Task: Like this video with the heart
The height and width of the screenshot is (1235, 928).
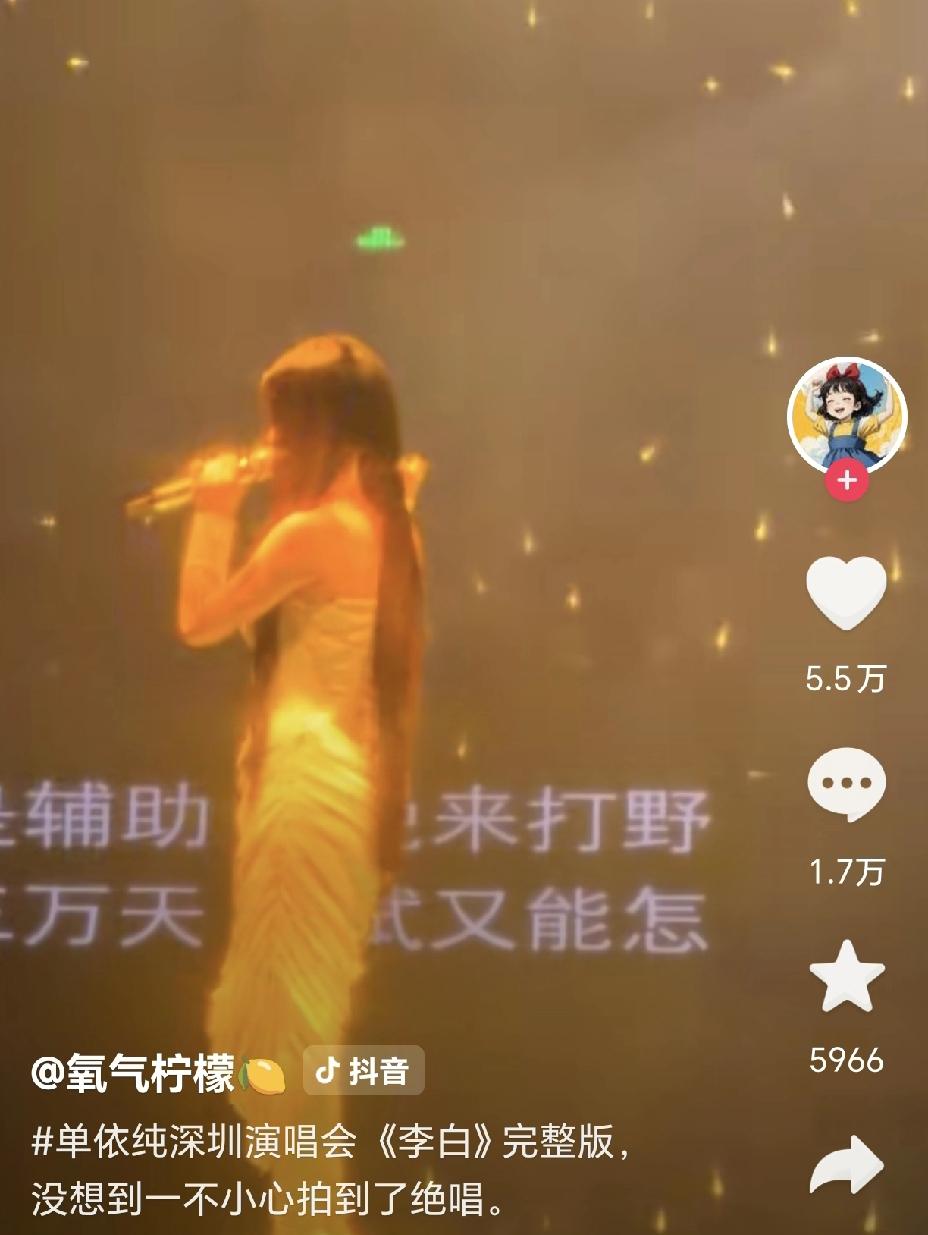Action: tap(846, 592)
